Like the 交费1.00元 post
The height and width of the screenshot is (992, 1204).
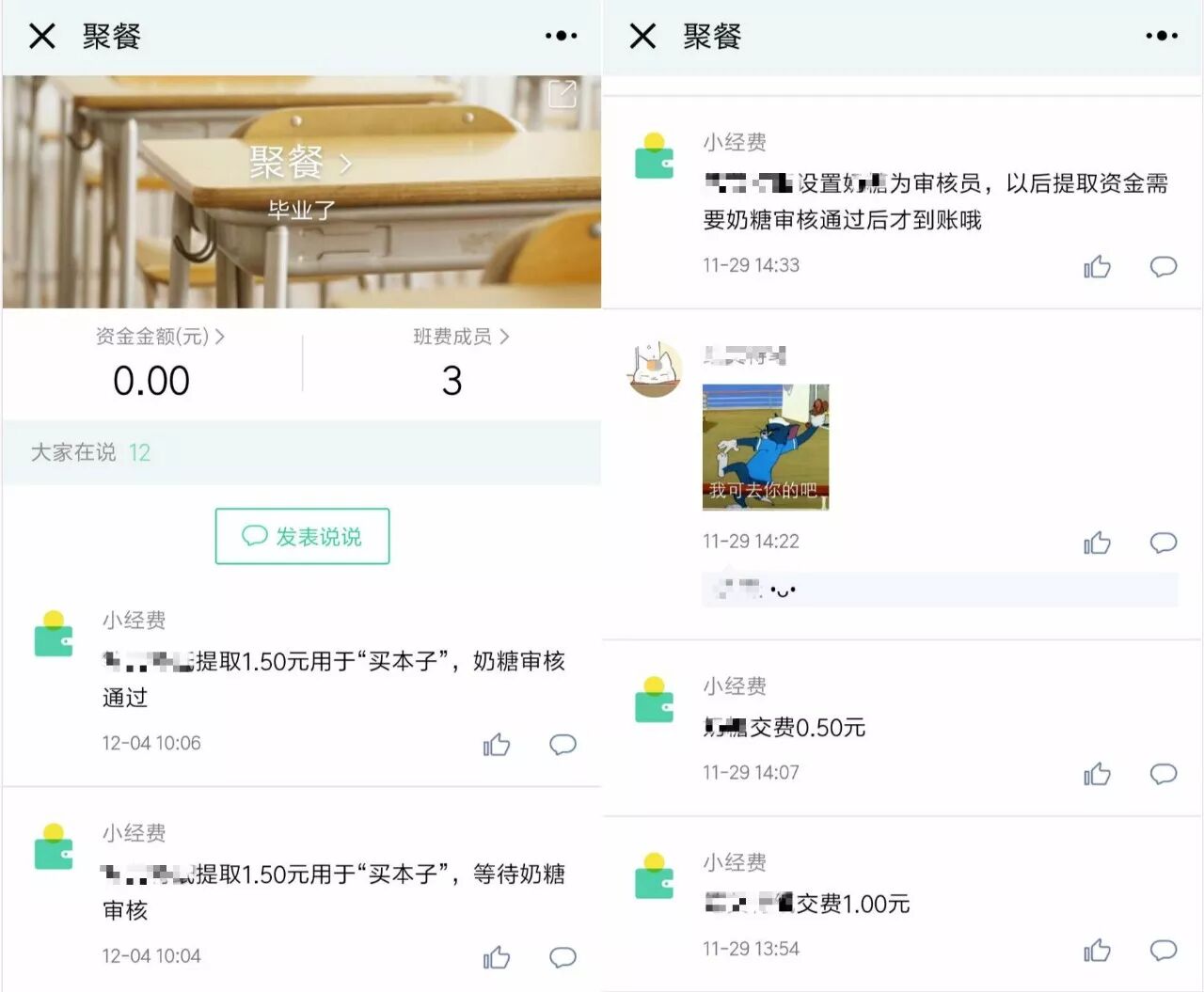click(1097, 950)
